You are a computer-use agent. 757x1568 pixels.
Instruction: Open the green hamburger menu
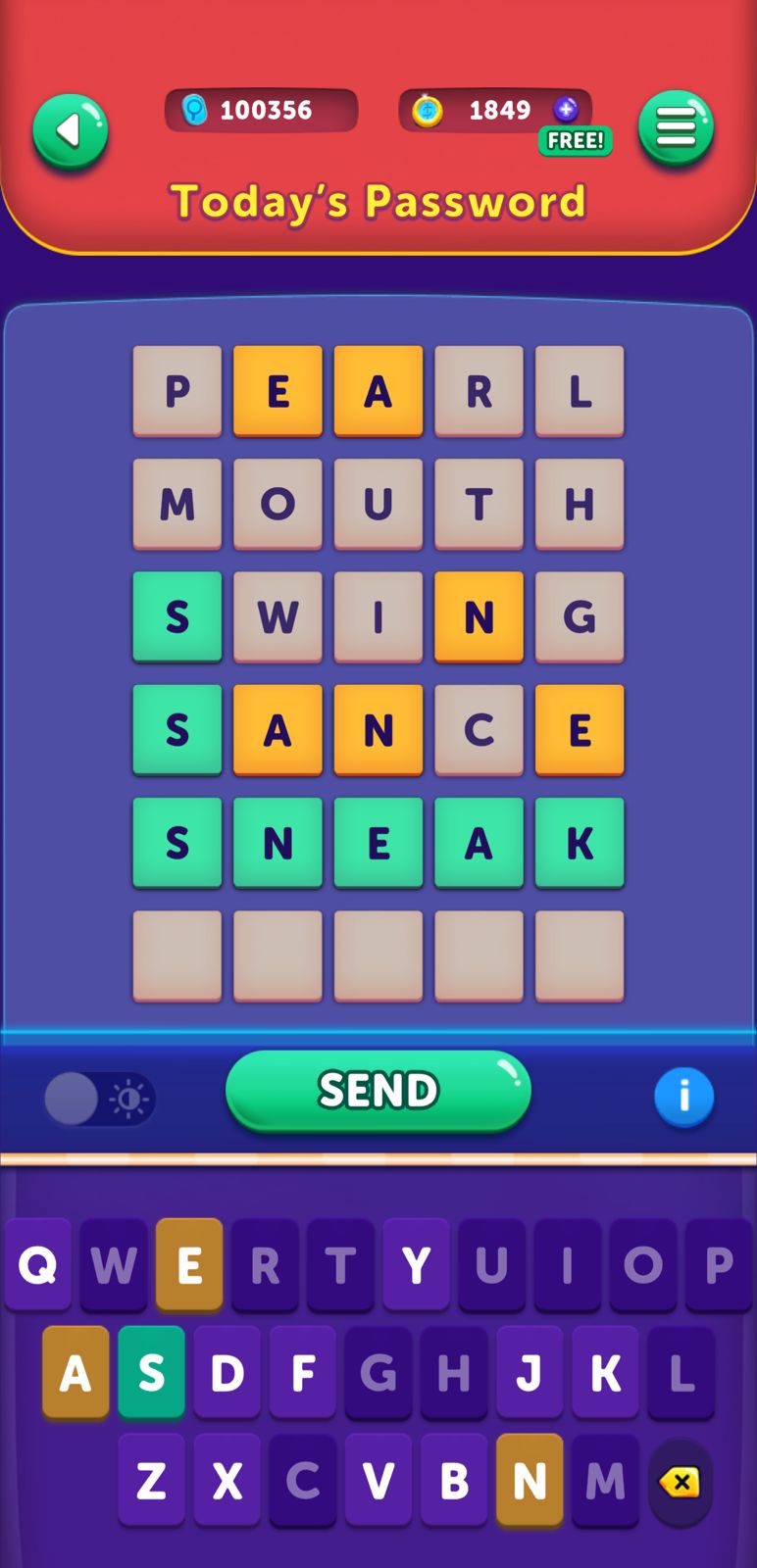pos(676,127)
